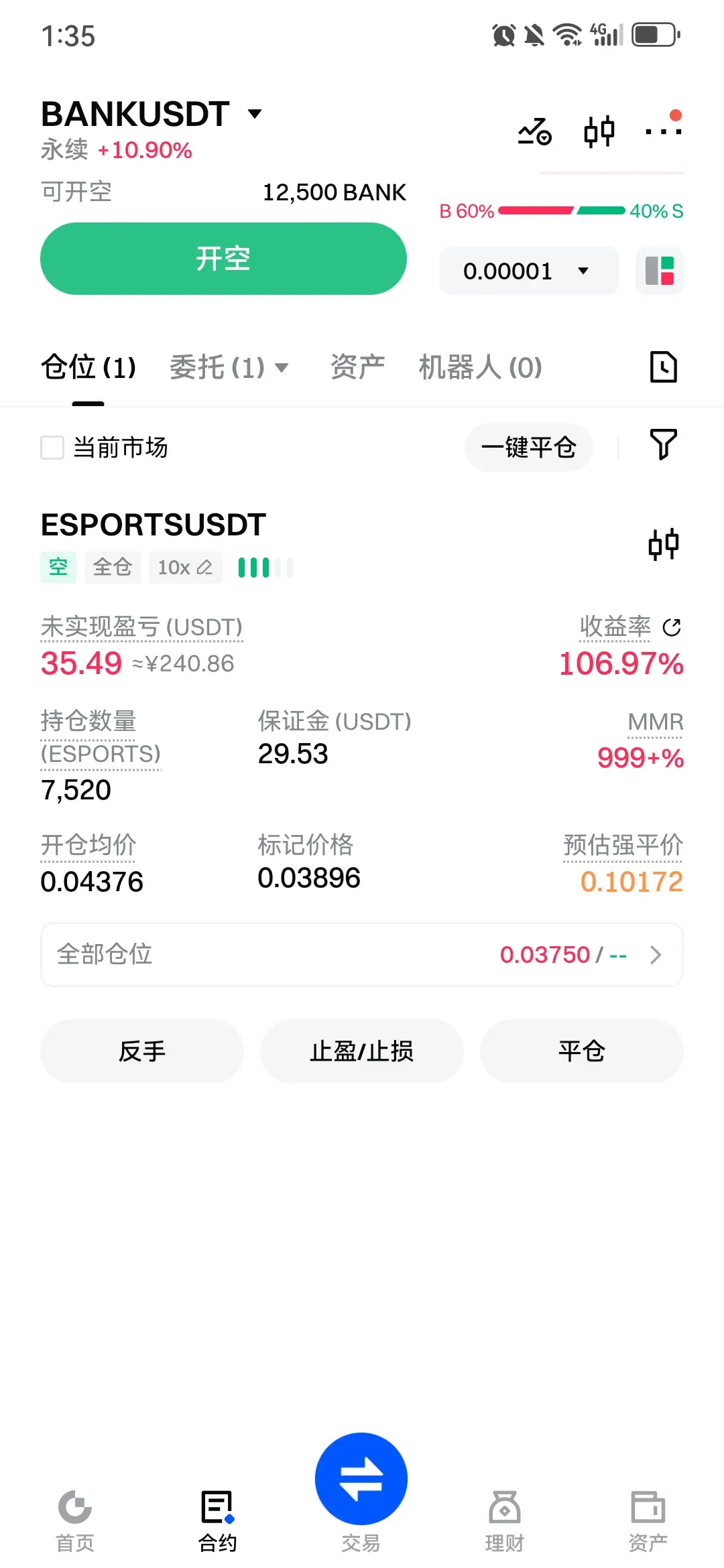Switch to the 机器人 (0) tab

(480, 367)
